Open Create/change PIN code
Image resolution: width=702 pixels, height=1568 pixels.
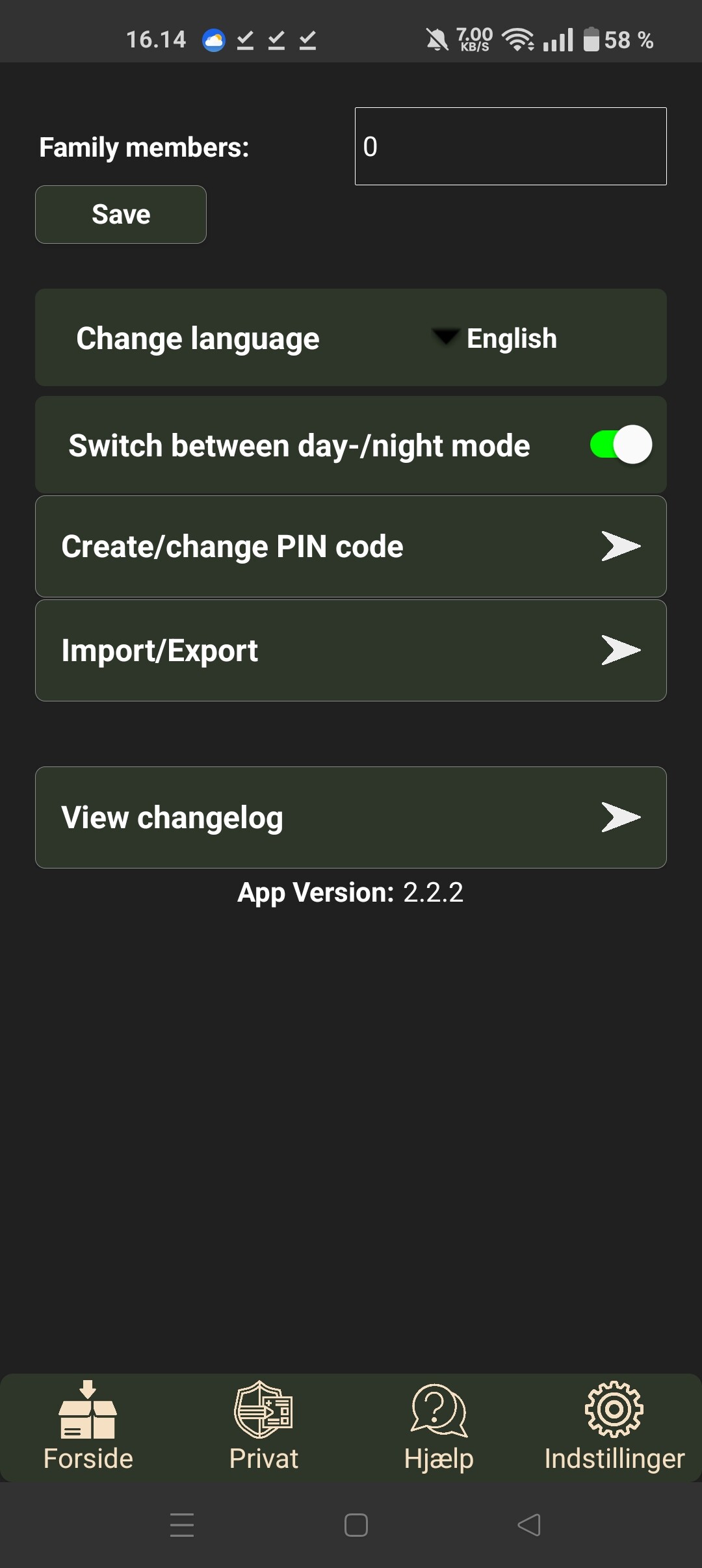click(351, 546)
